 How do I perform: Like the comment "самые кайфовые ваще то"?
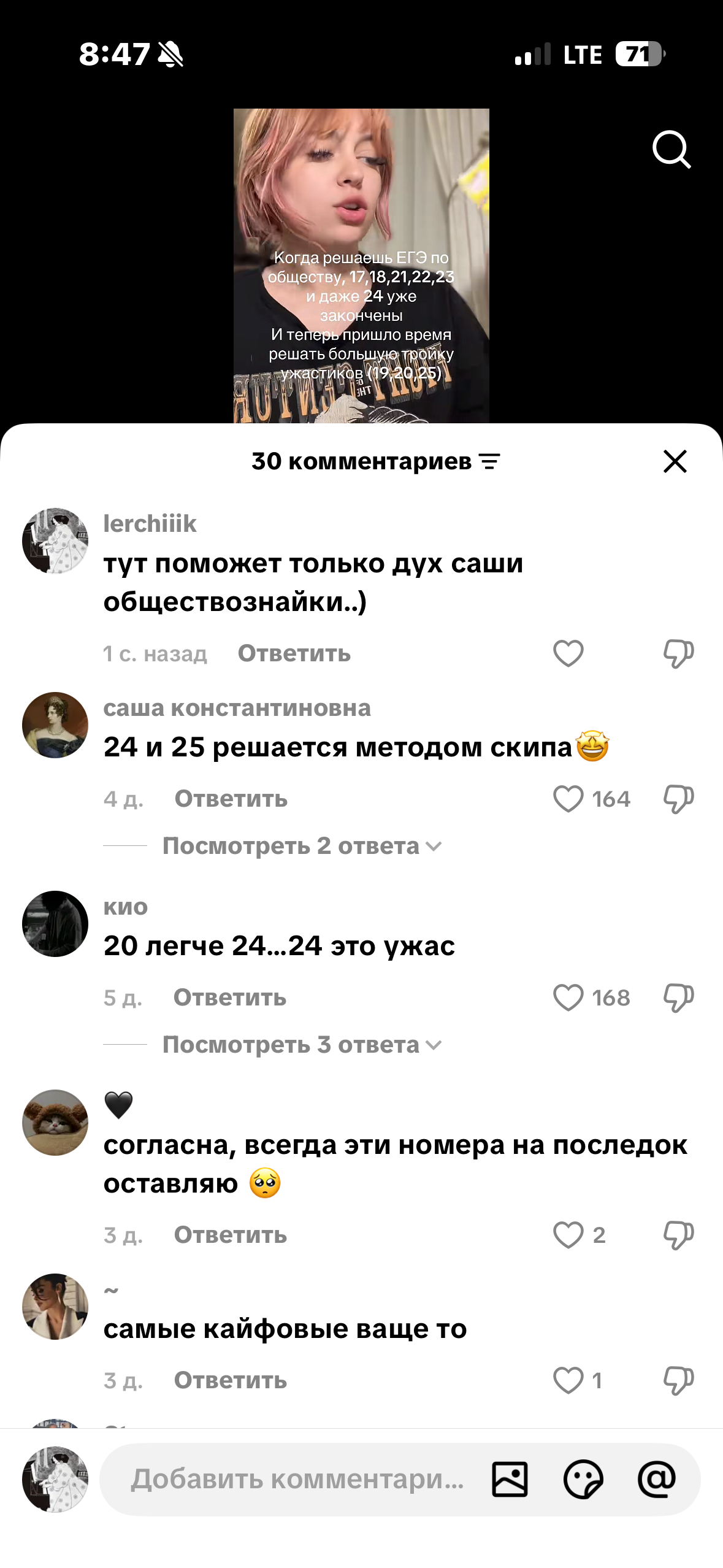(x=568, y=1380)
